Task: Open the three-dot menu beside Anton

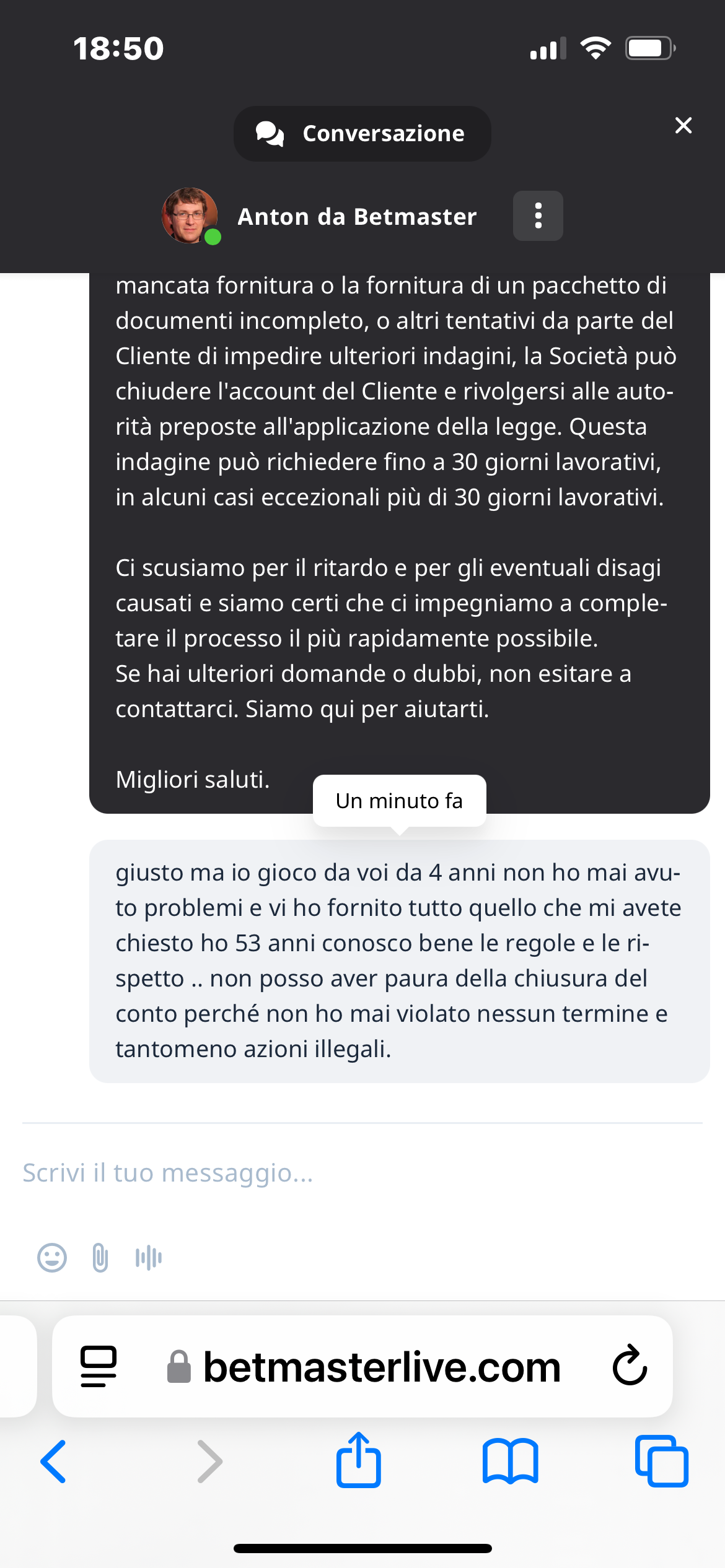Action: (x=538, y=216)
